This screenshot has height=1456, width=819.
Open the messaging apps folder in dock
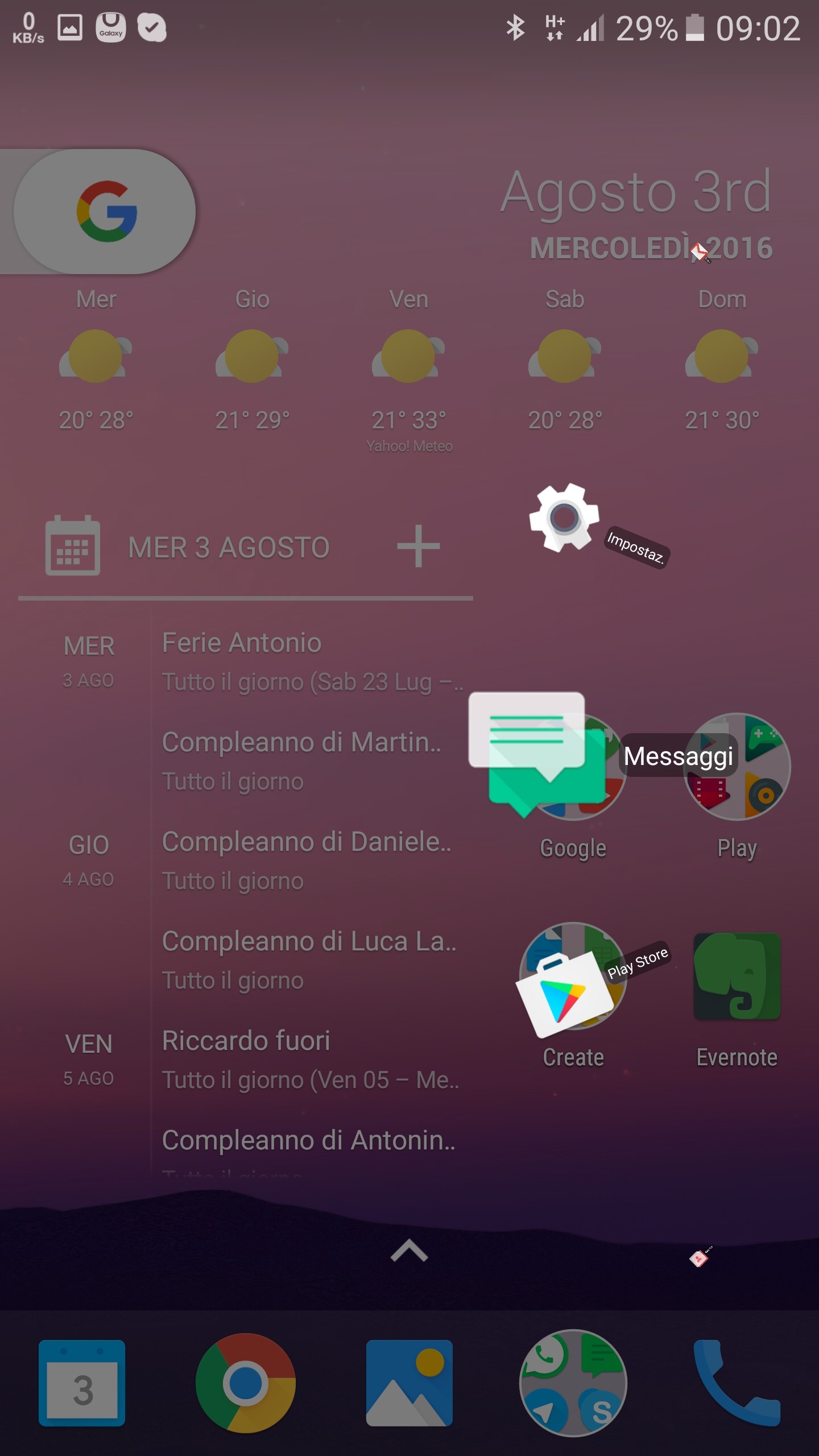click(573, 1383)
